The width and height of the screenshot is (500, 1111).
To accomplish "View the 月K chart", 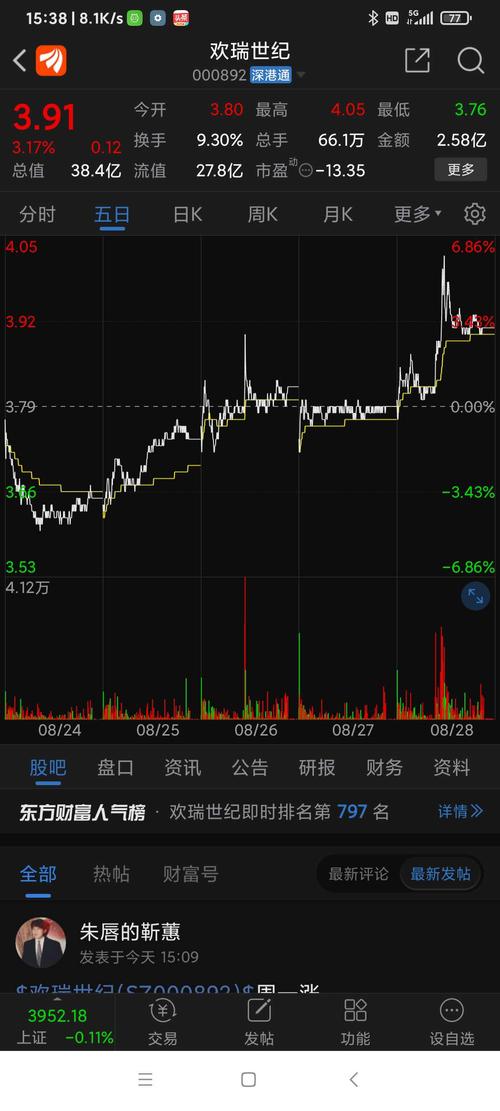I will click(337, 214).
